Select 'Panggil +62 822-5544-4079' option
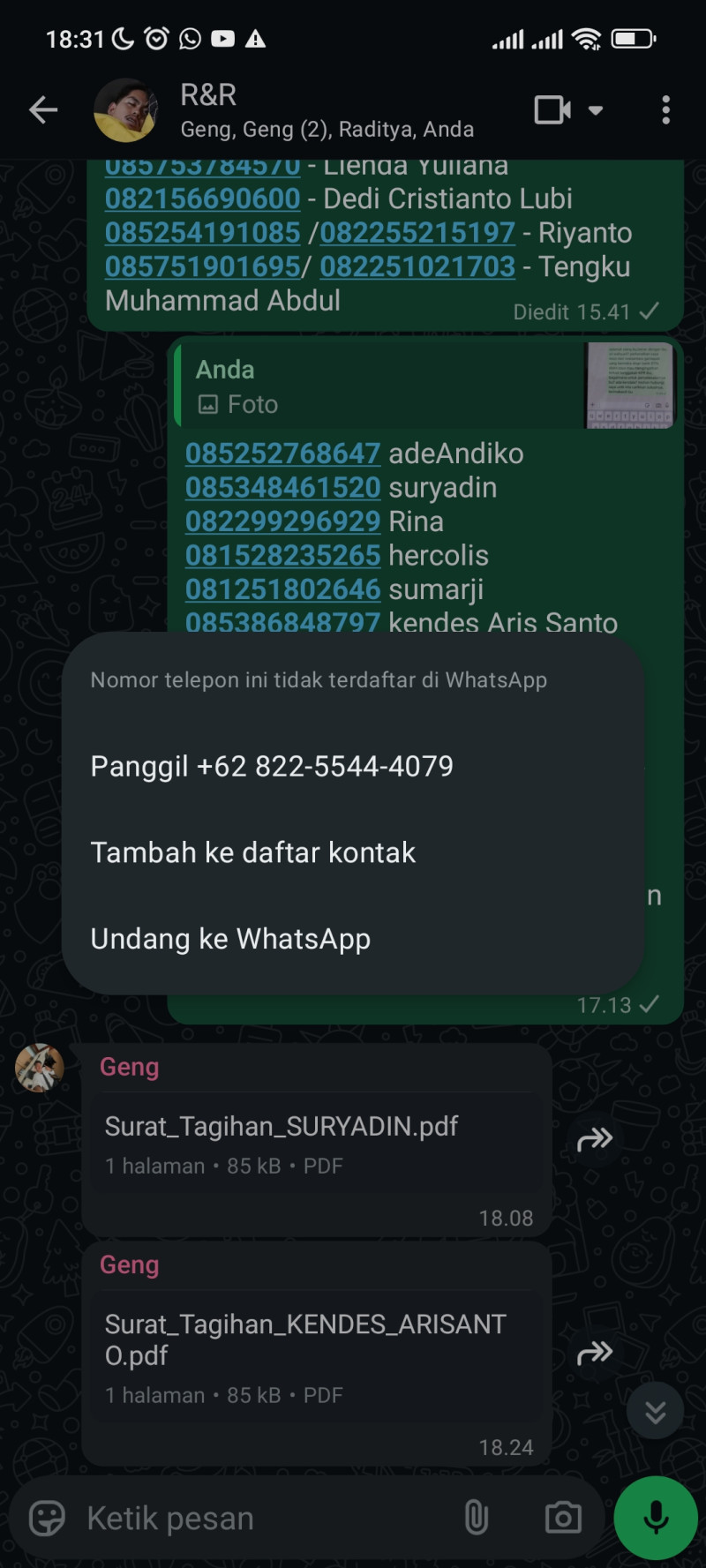This screenshot has width=706, height=1568. tap(270, 766)
